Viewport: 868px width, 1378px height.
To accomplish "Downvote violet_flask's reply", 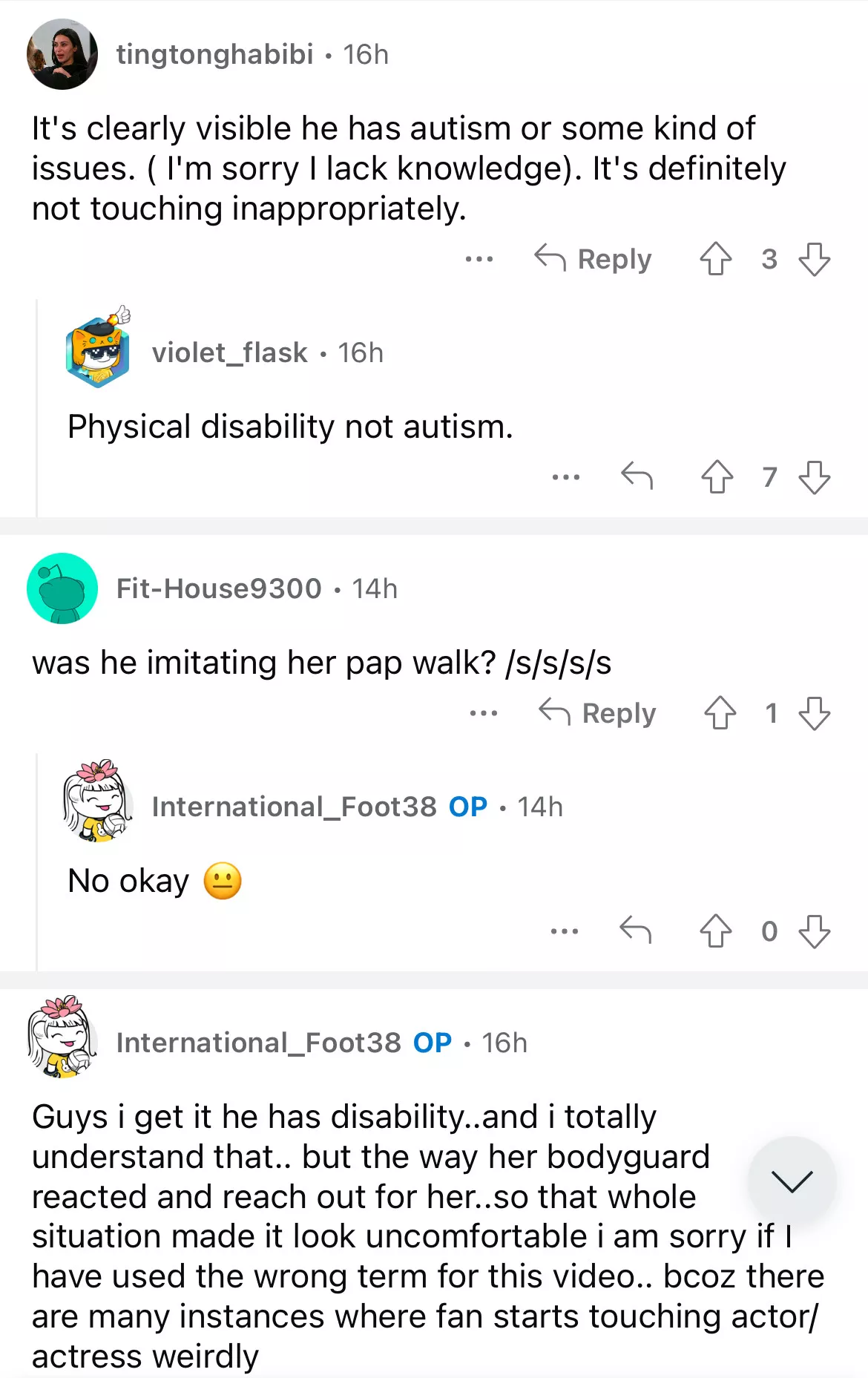I will [x=815, y=476].
